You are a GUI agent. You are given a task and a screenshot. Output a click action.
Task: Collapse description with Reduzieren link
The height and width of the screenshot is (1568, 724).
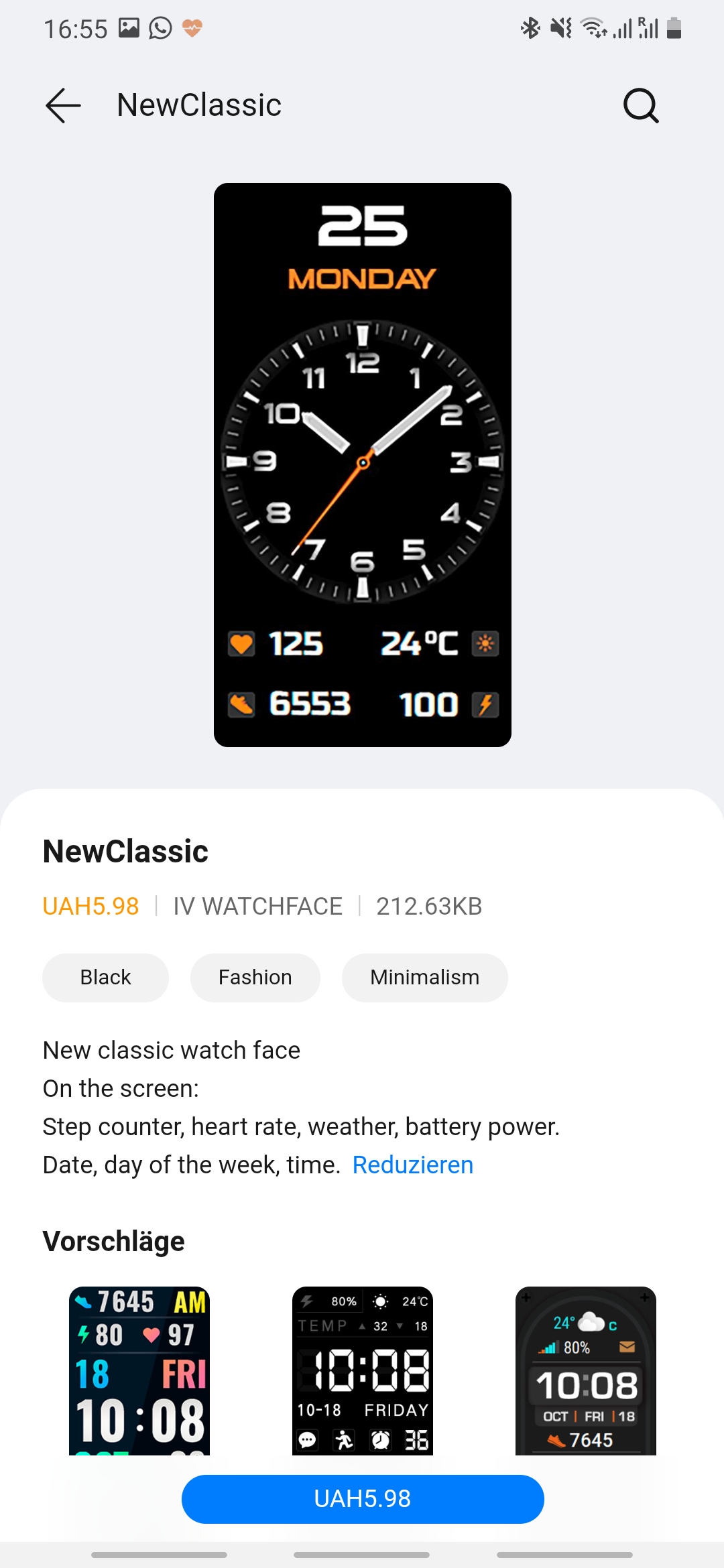coord(413,1165)
